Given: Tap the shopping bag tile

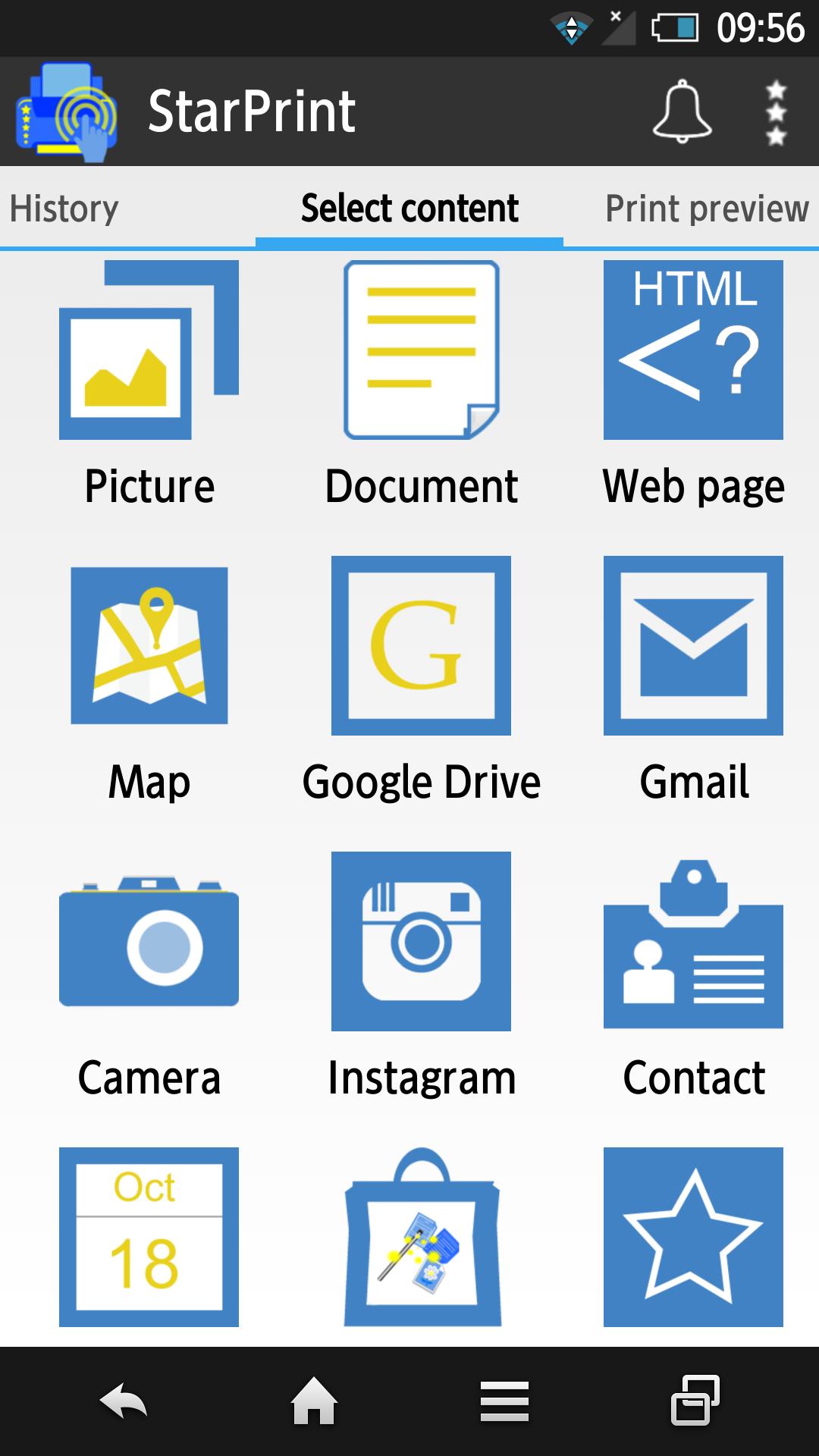Looking at the screenshot, I should coord(421,1238).
